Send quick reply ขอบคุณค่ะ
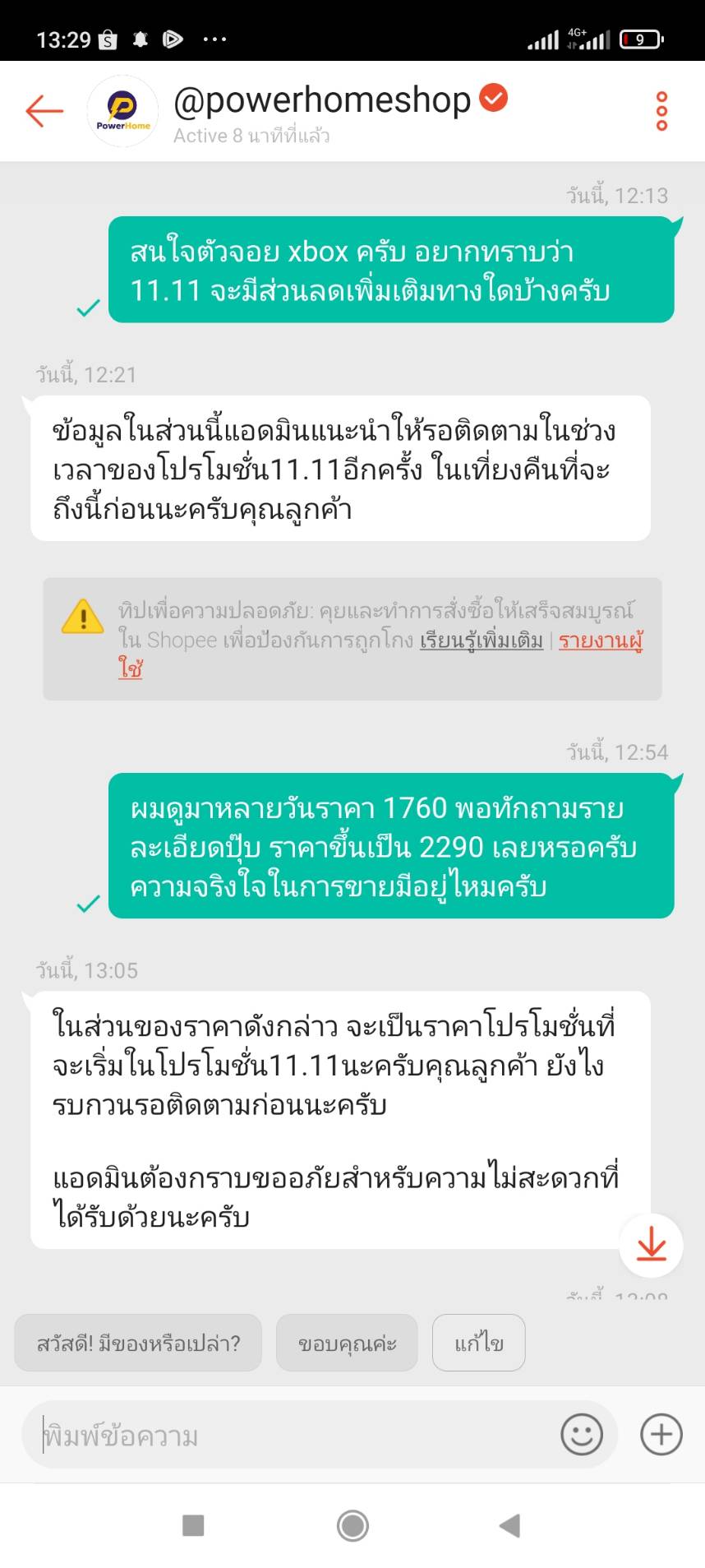Viewport: 705px width, 1568px height. 347,1343
